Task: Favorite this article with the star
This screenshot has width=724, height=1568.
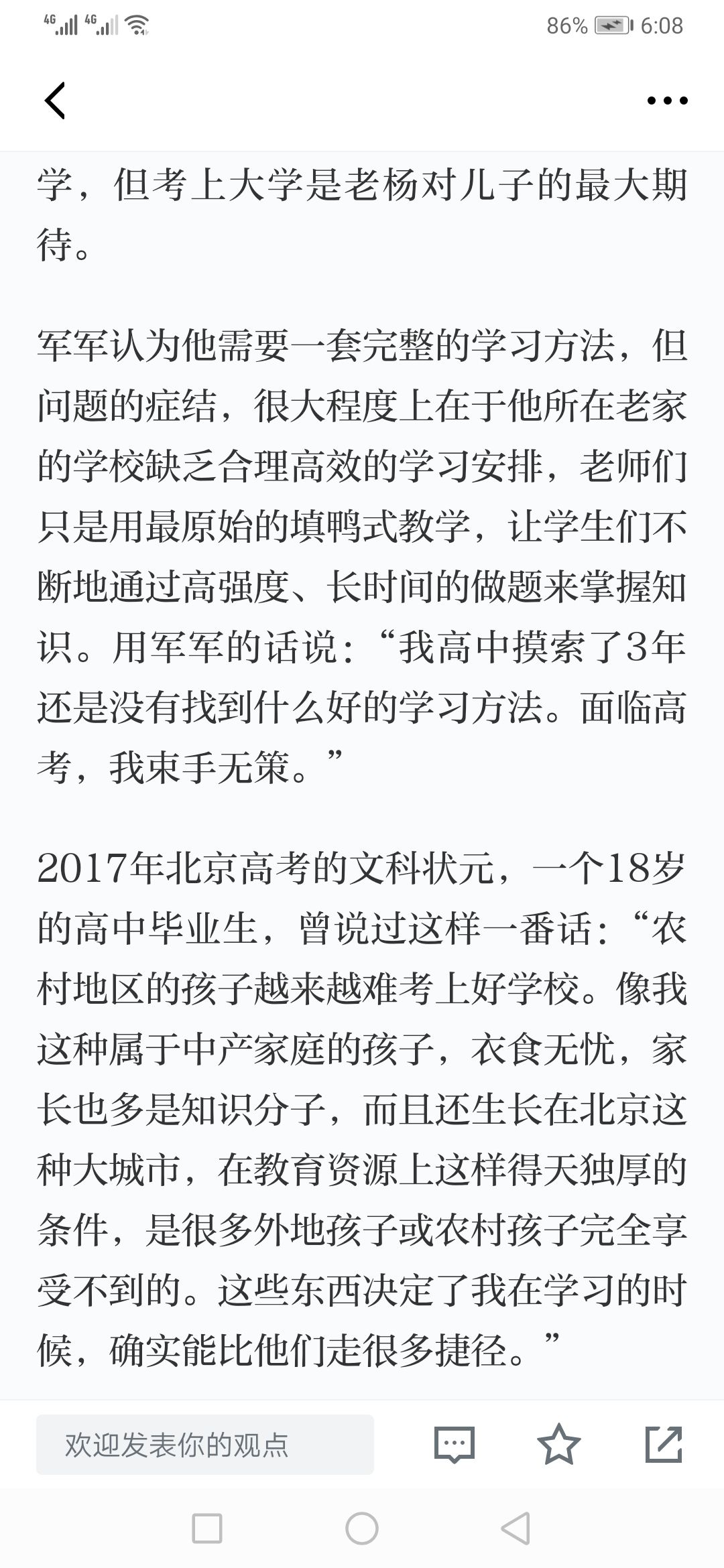Action: (x=559, y=1444)
